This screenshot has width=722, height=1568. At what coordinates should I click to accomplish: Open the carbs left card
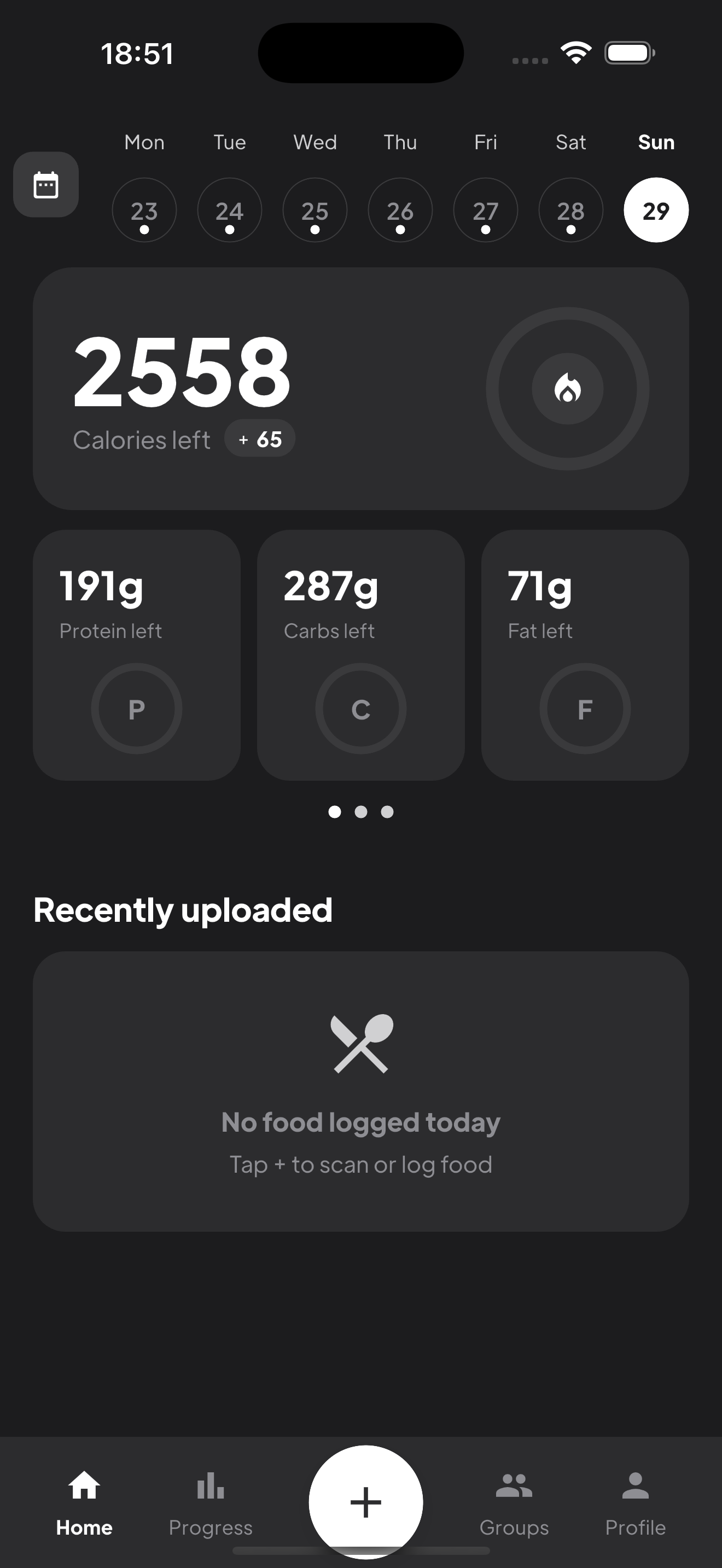coord(360,654)
